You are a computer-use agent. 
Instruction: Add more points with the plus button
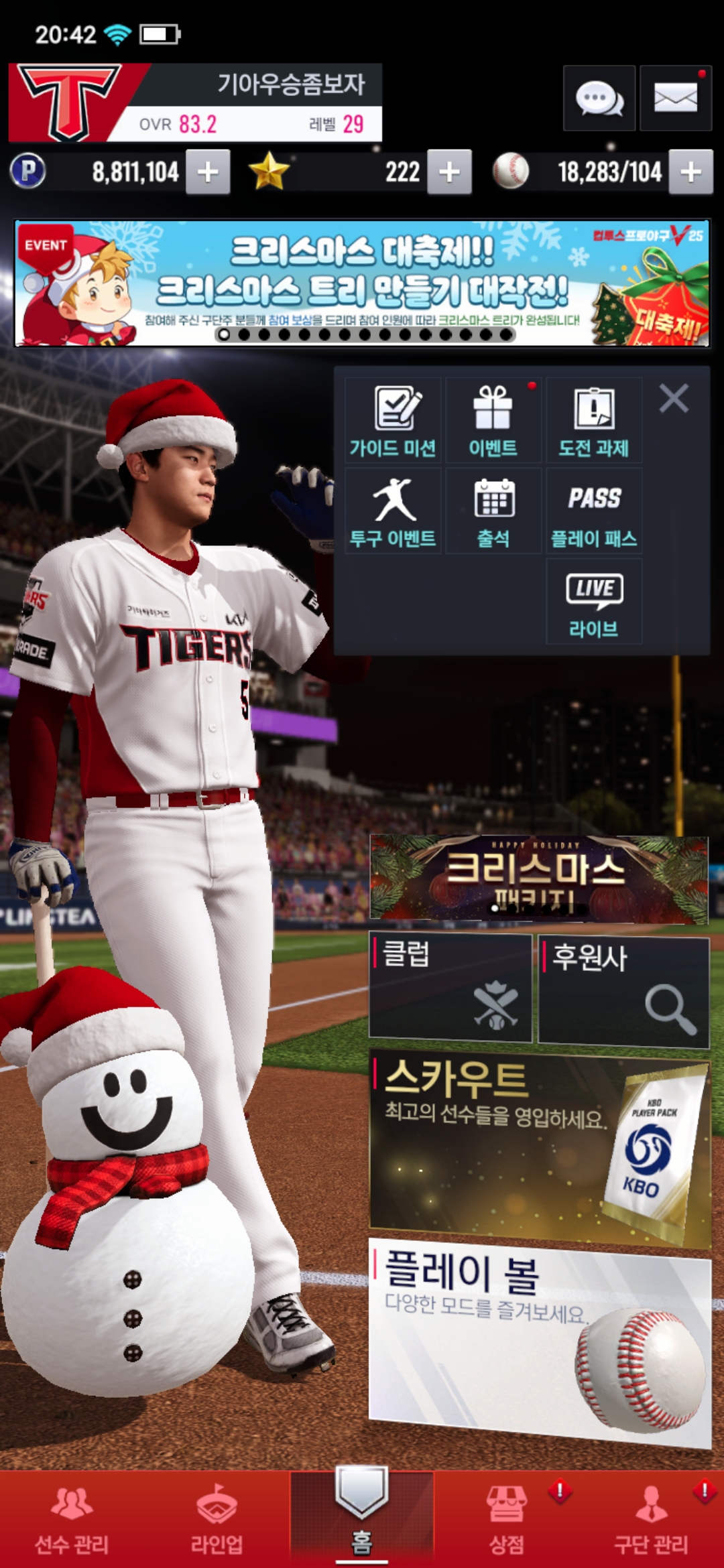208,172
